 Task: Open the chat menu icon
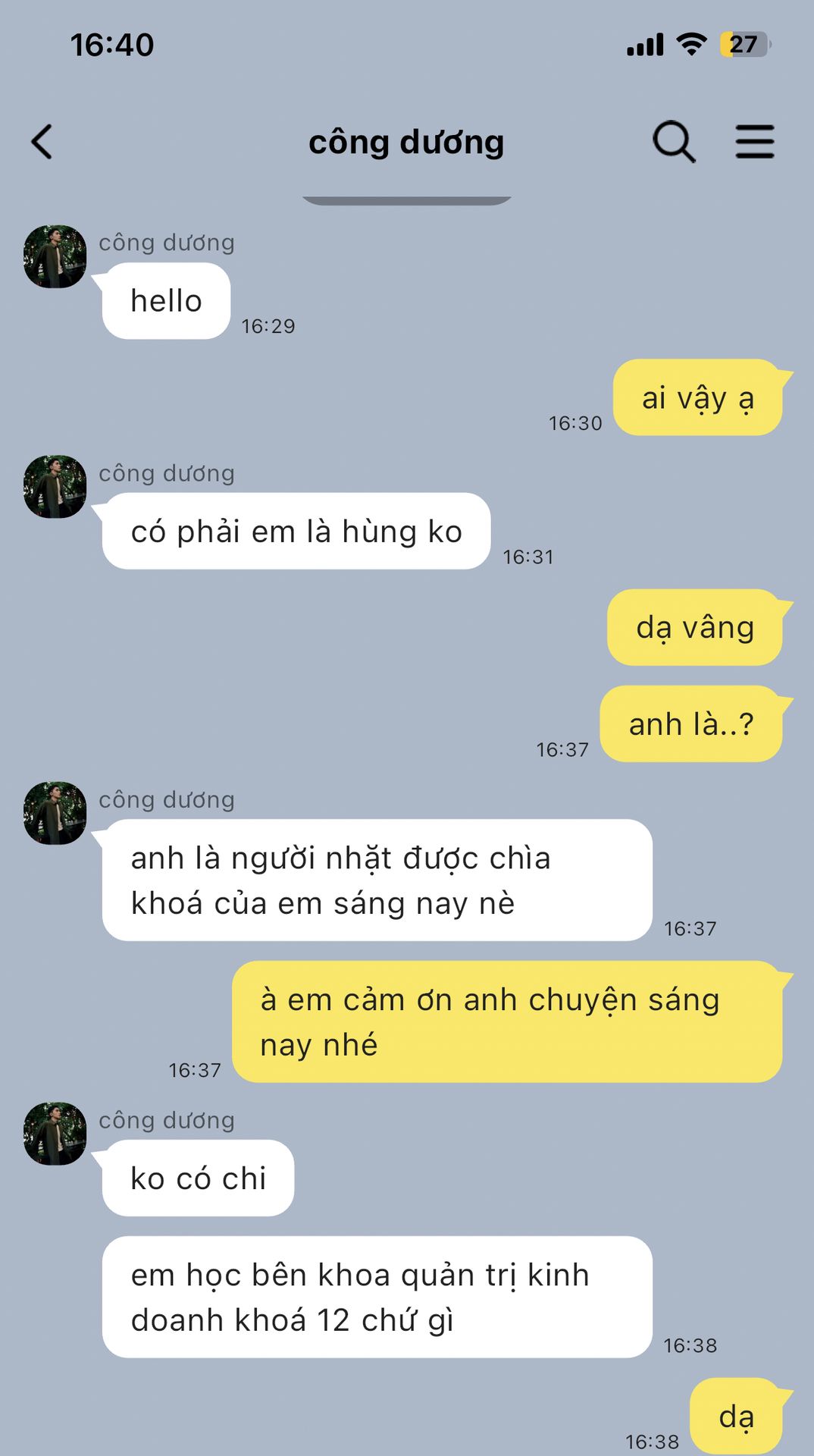[755, 142]
